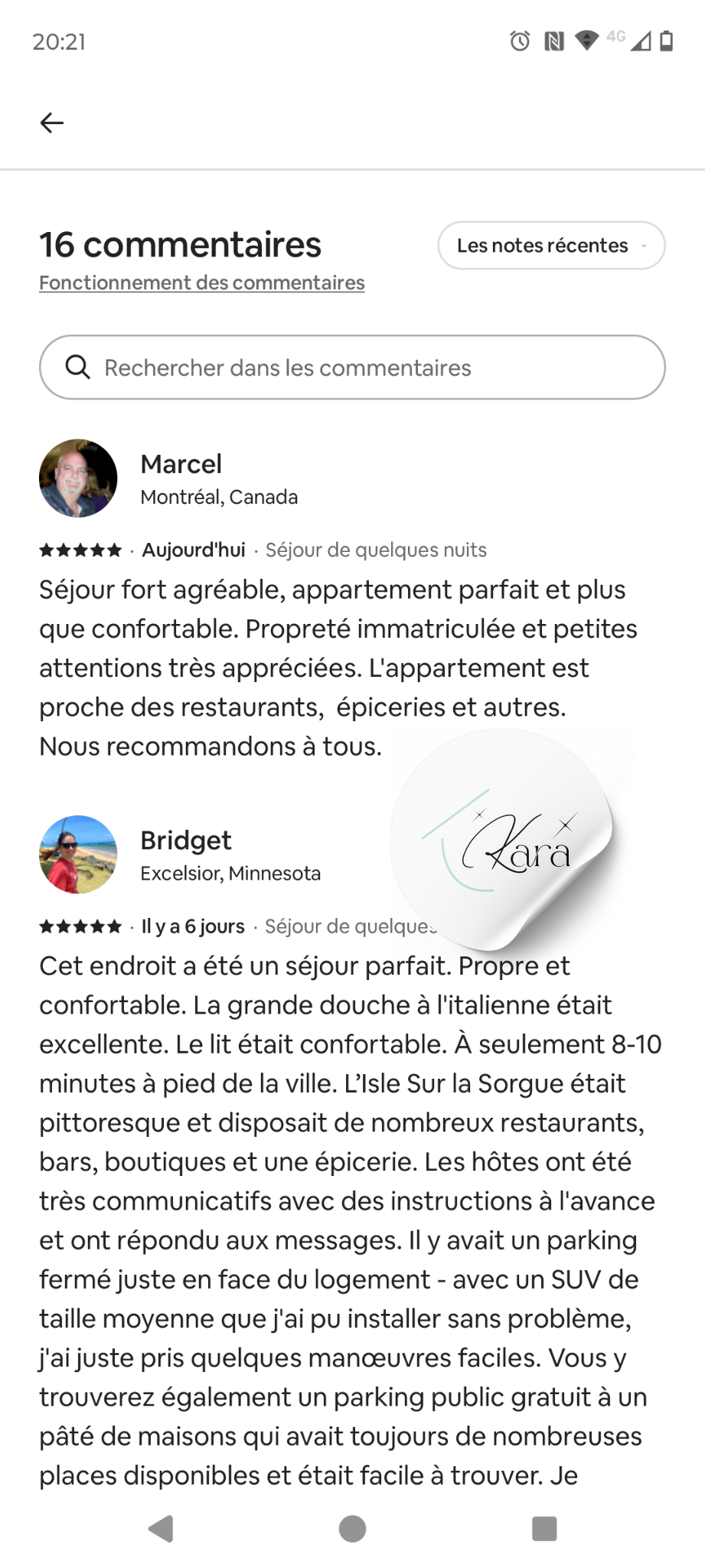Tap the system back button
Viewport: 705px width, 1568px height.
pos(161,1528)
